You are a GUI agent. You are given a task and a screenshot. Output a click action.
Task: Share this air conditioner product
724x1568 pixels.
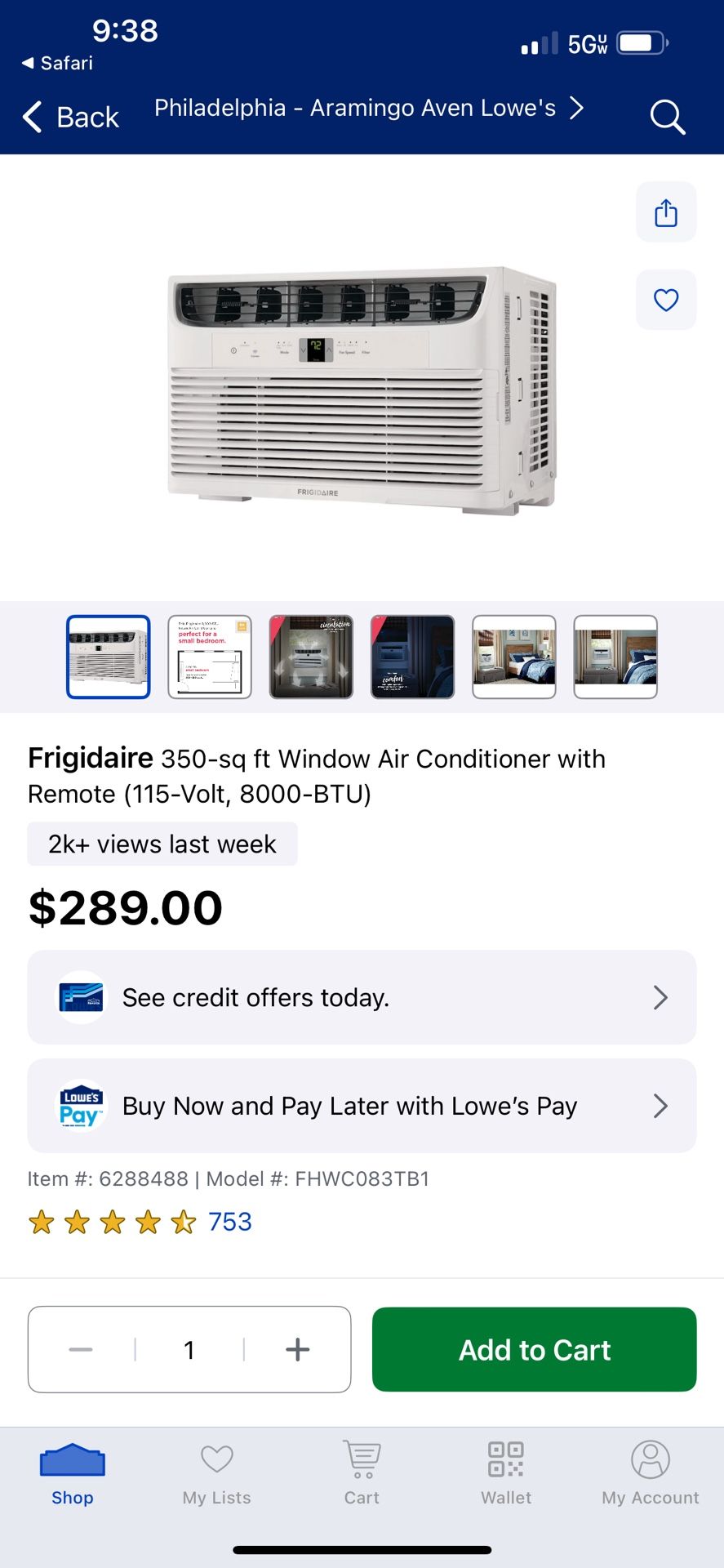[666, 212]
